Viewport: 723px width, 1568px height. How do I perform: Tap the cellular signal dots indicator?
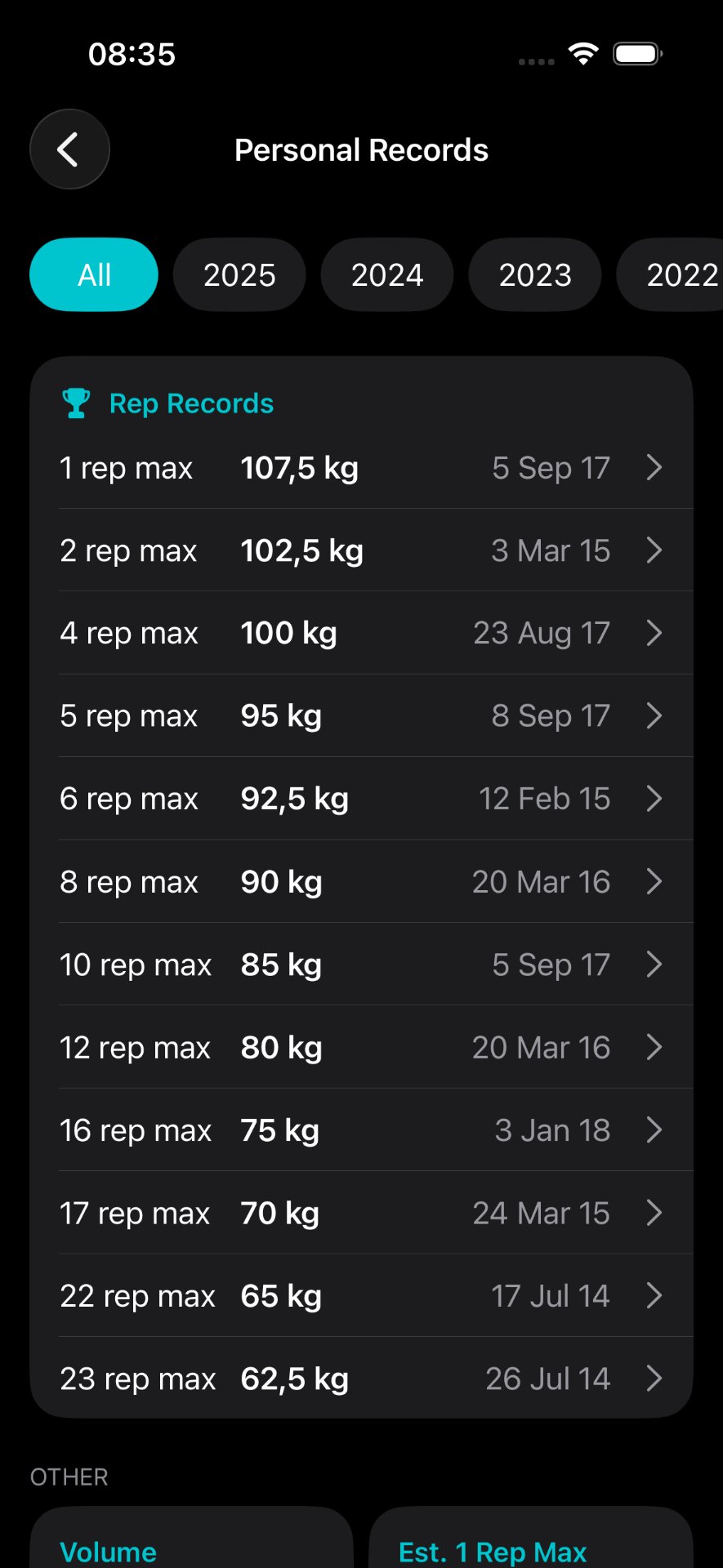[535, 61]
